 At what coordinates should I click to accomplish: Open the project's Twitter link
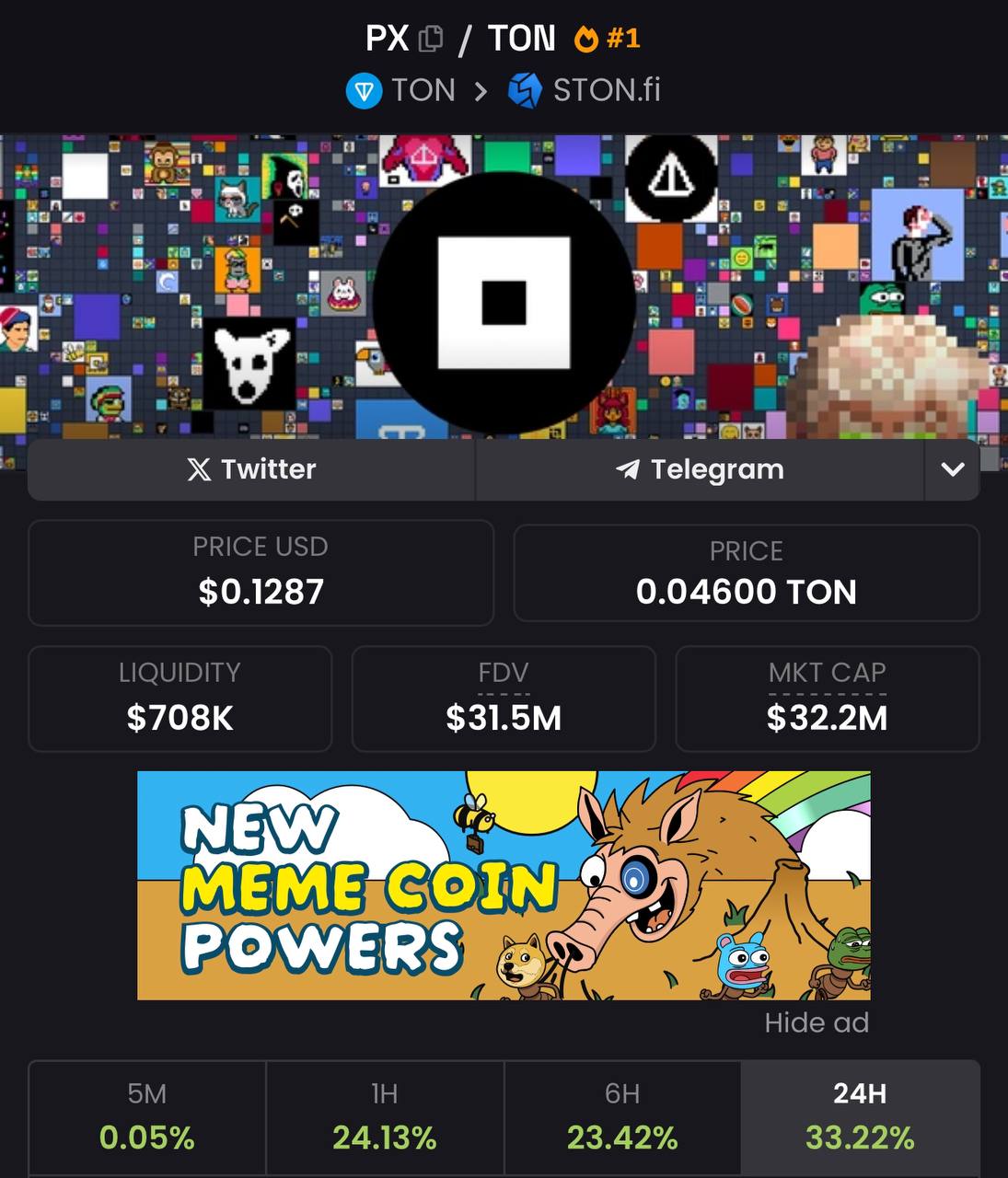[251, 469]
